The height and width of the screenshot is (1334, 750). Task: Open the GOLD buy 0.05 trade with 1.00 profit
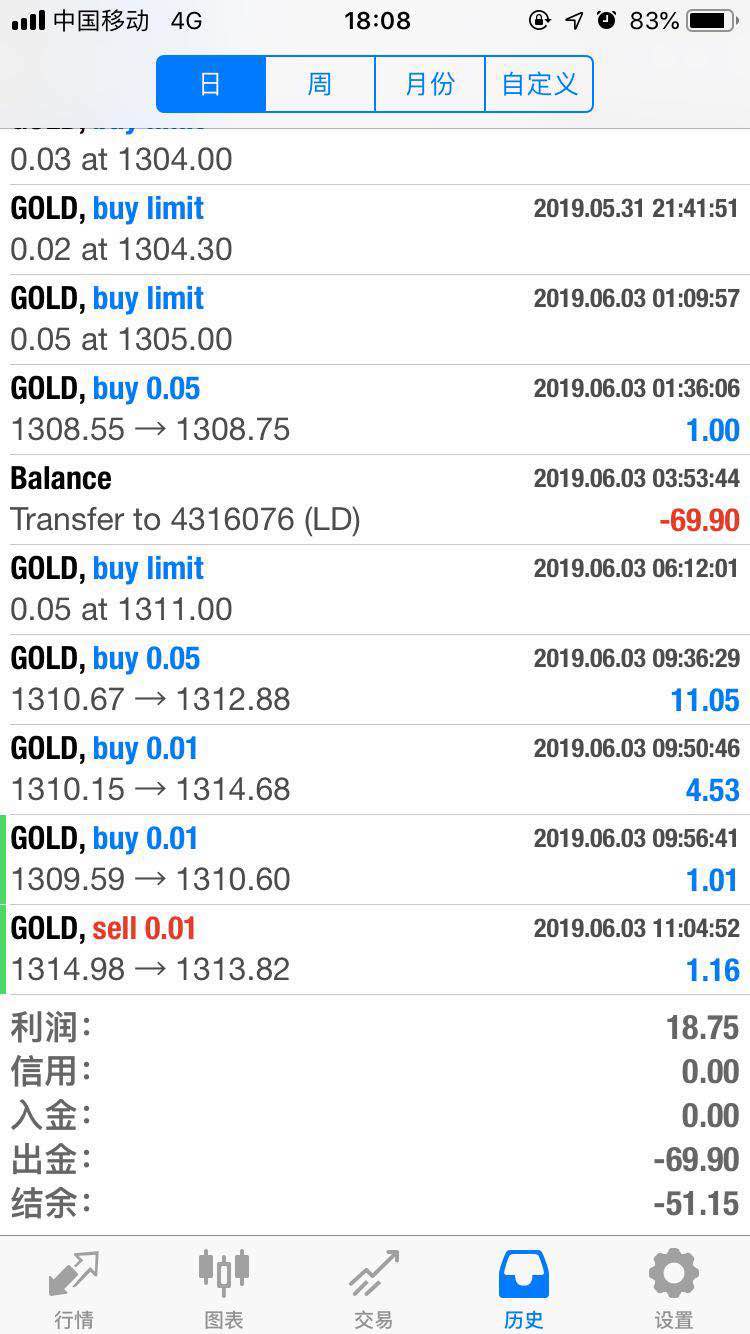pyautogui.click(x=375, y=410)
